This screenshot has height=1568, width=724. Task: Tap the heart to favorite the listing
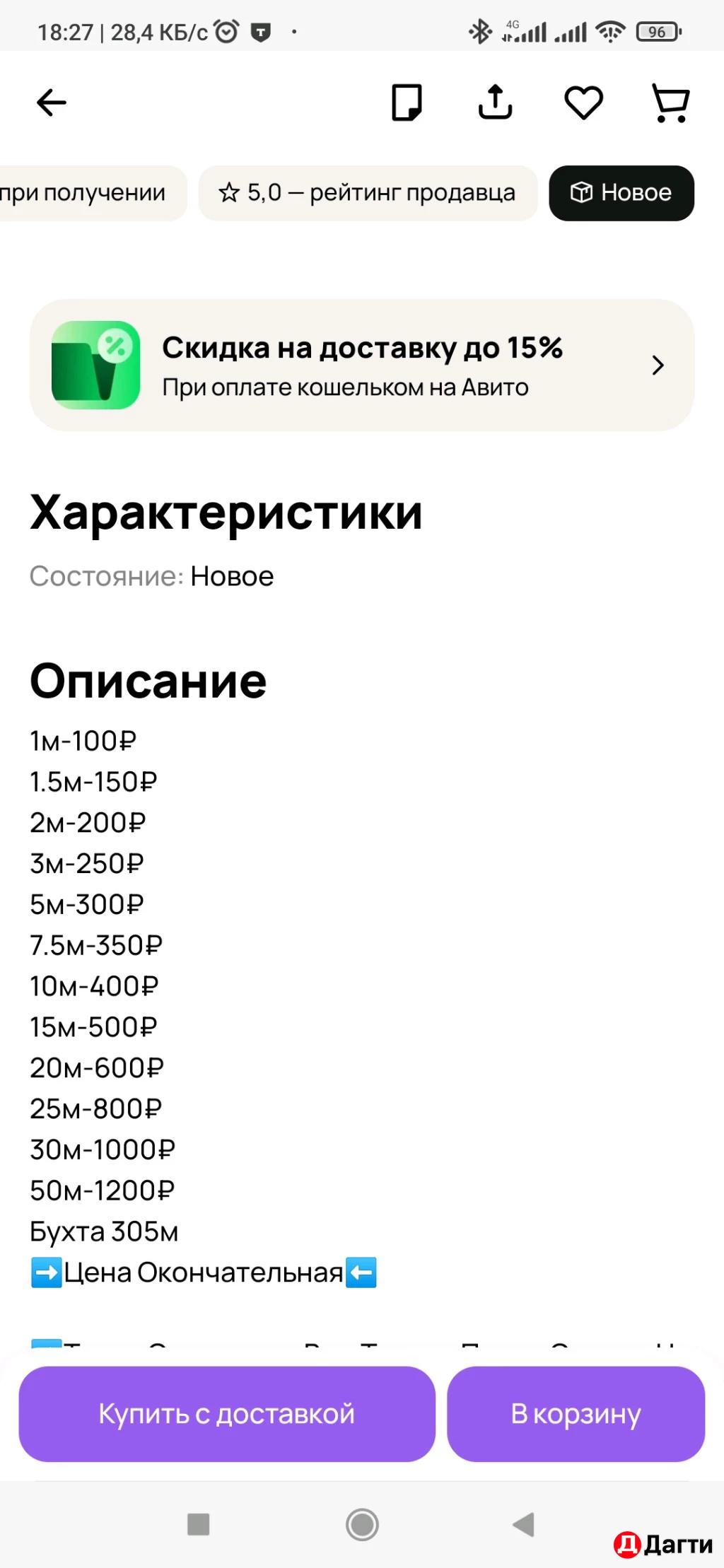(x=583, y=103)
